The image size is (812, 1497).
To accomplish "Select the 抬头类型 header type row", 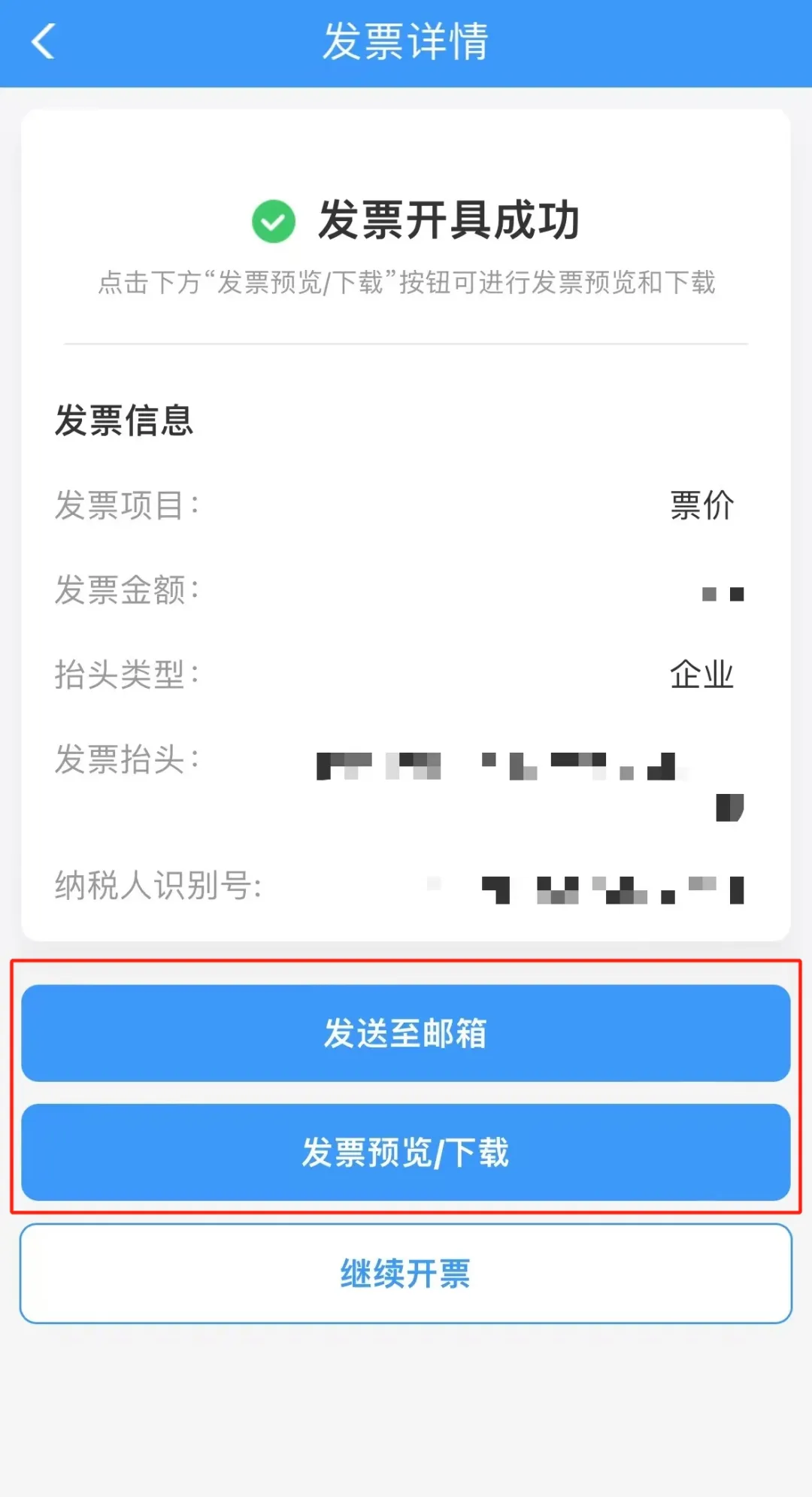I will click(128, 675).
